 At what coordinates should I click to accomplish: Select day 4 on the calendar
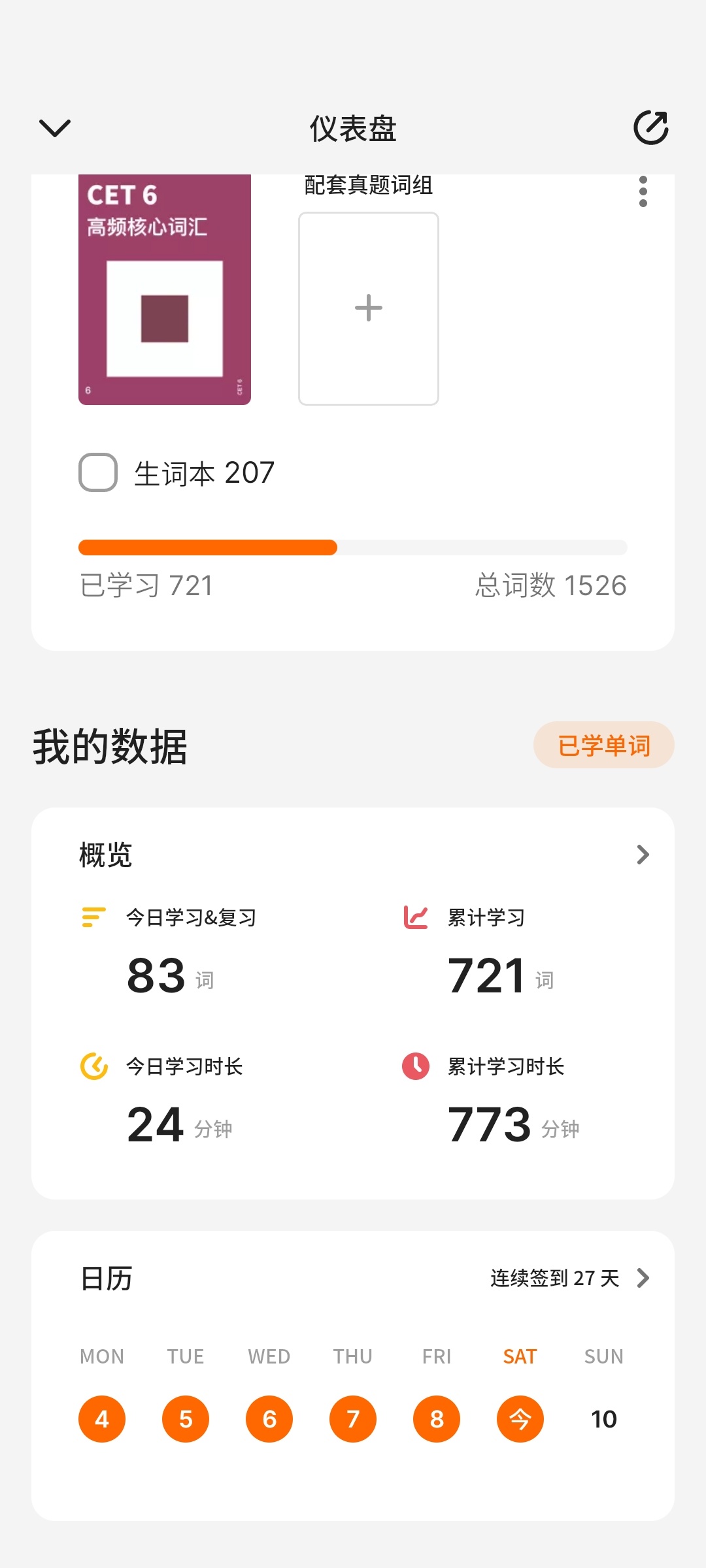click(102, 1419)
